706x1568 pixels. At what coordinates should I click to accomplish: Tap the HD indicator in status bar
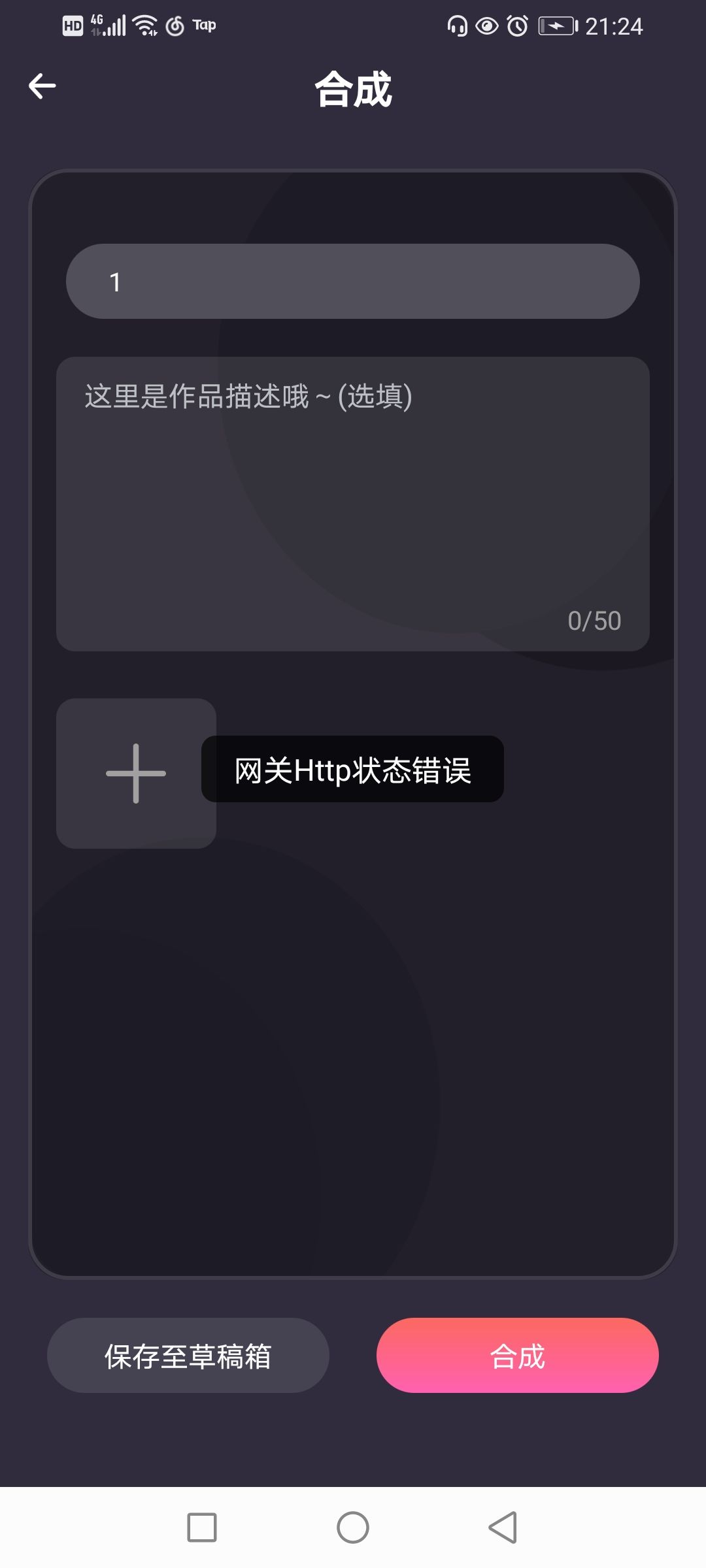[72, 25]
